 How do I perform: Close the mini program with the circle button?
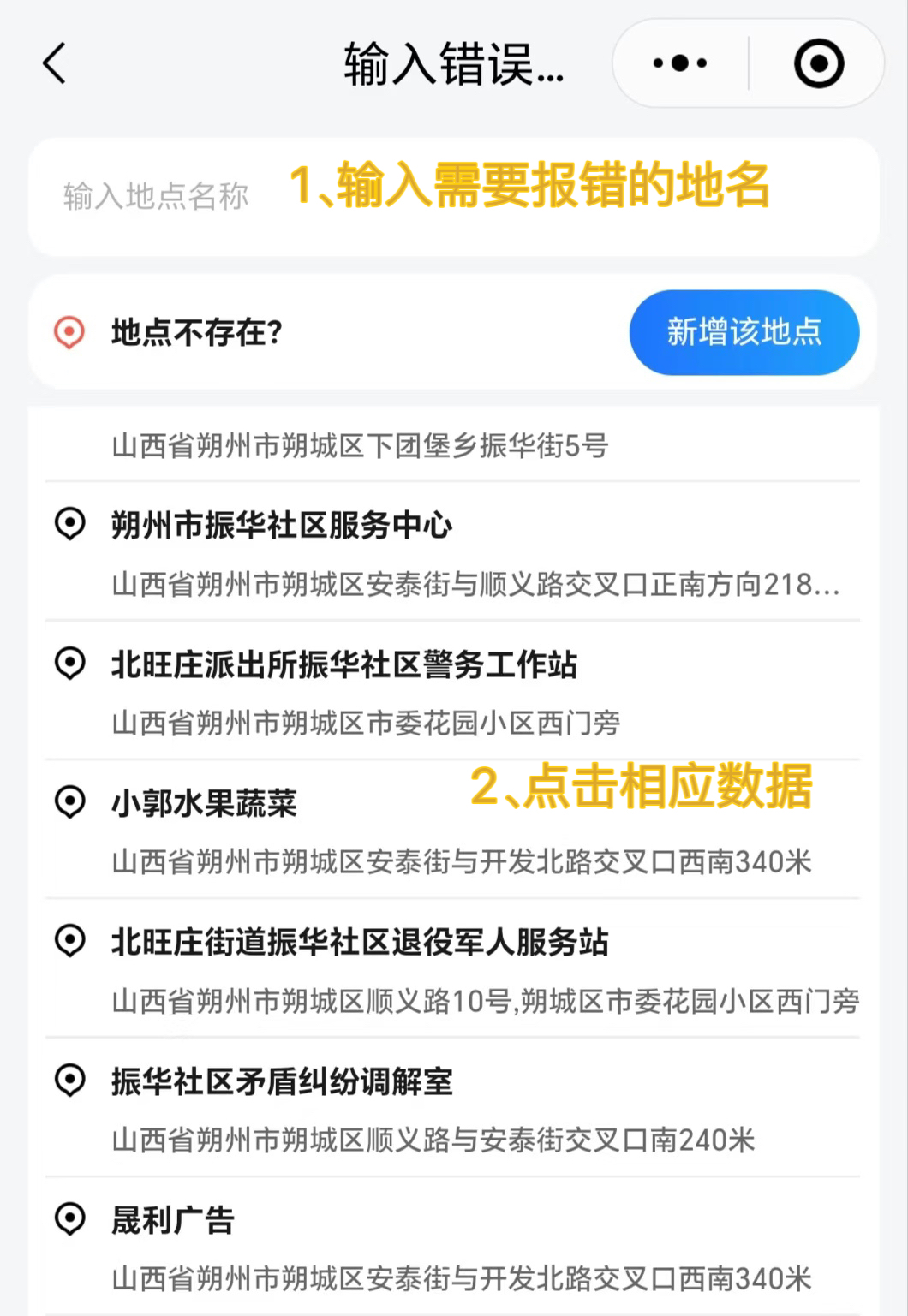click(x=818, y=63)
